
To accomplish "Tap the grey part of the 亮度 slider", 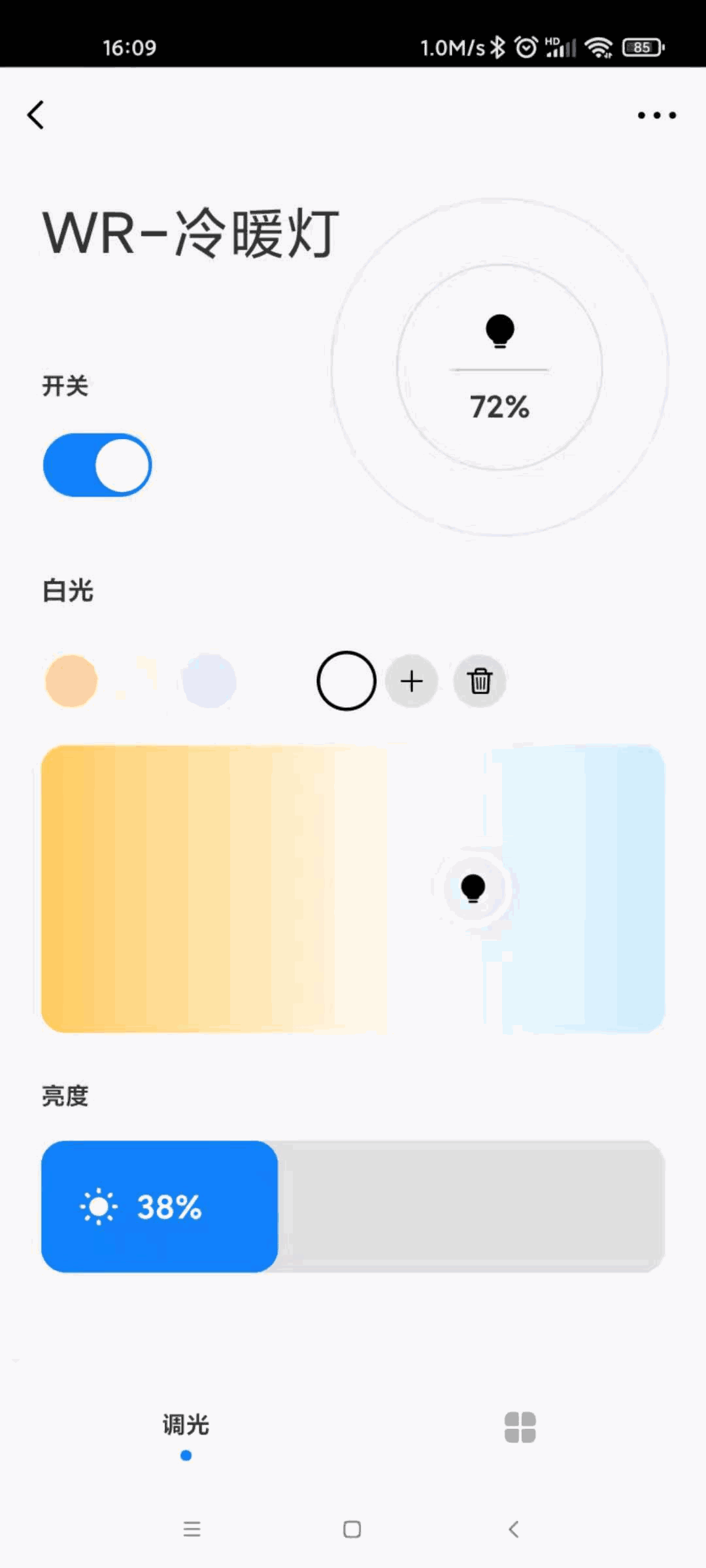I will (x=471, y=1206).
